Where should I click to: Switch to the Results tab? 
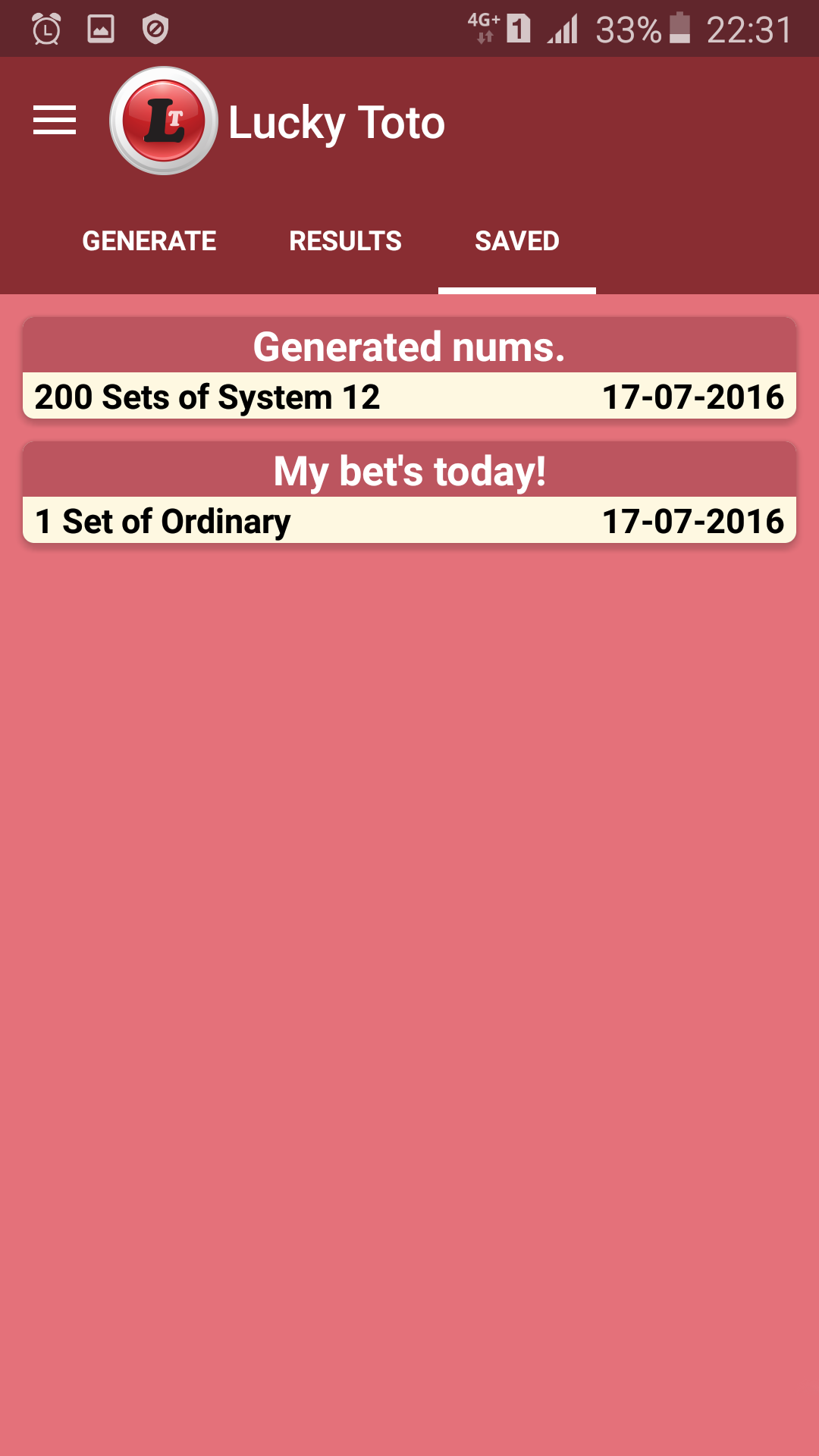coord(345,241)
